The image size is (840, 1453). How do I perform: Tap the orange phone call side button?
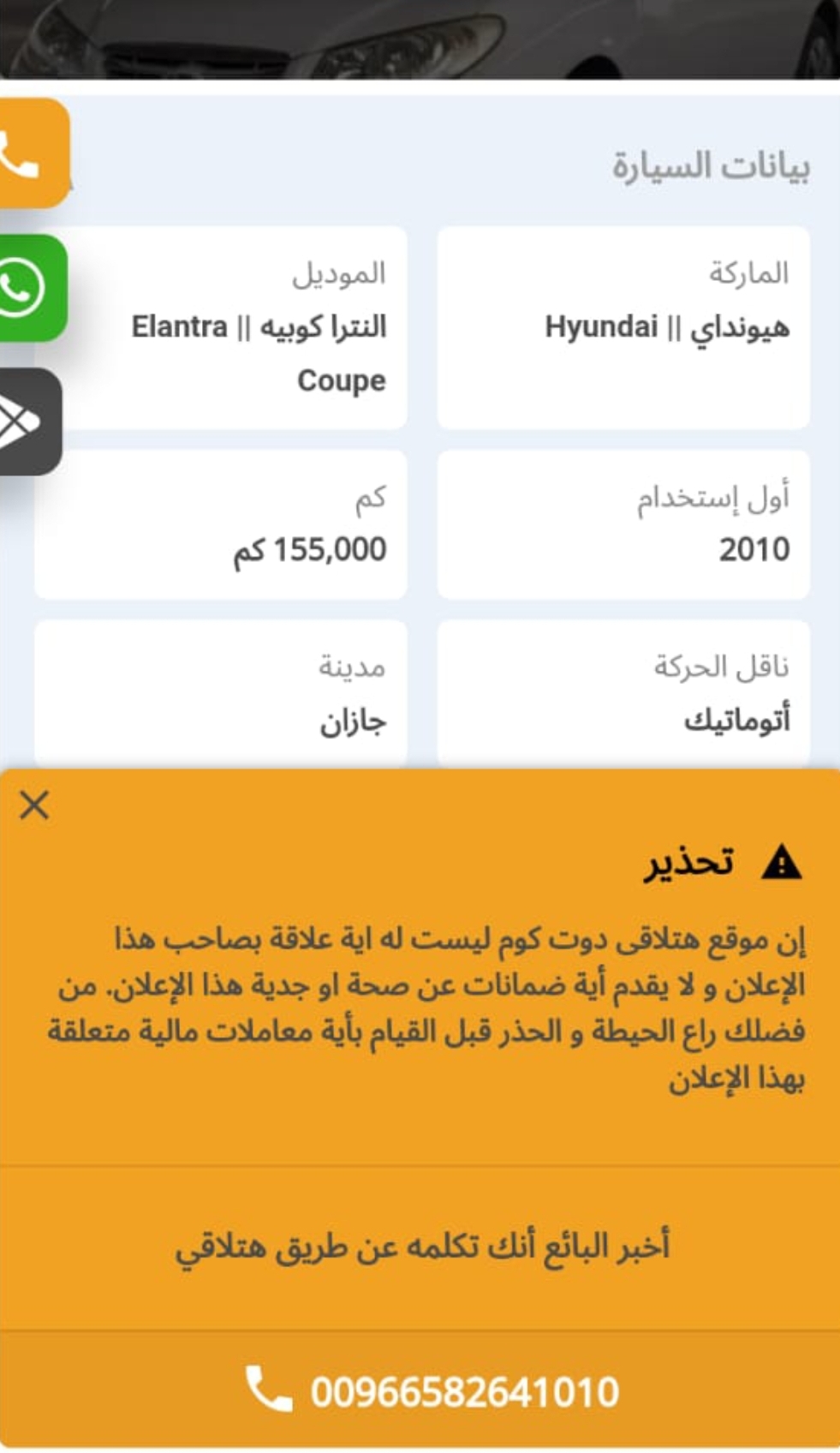coord(33,153)
